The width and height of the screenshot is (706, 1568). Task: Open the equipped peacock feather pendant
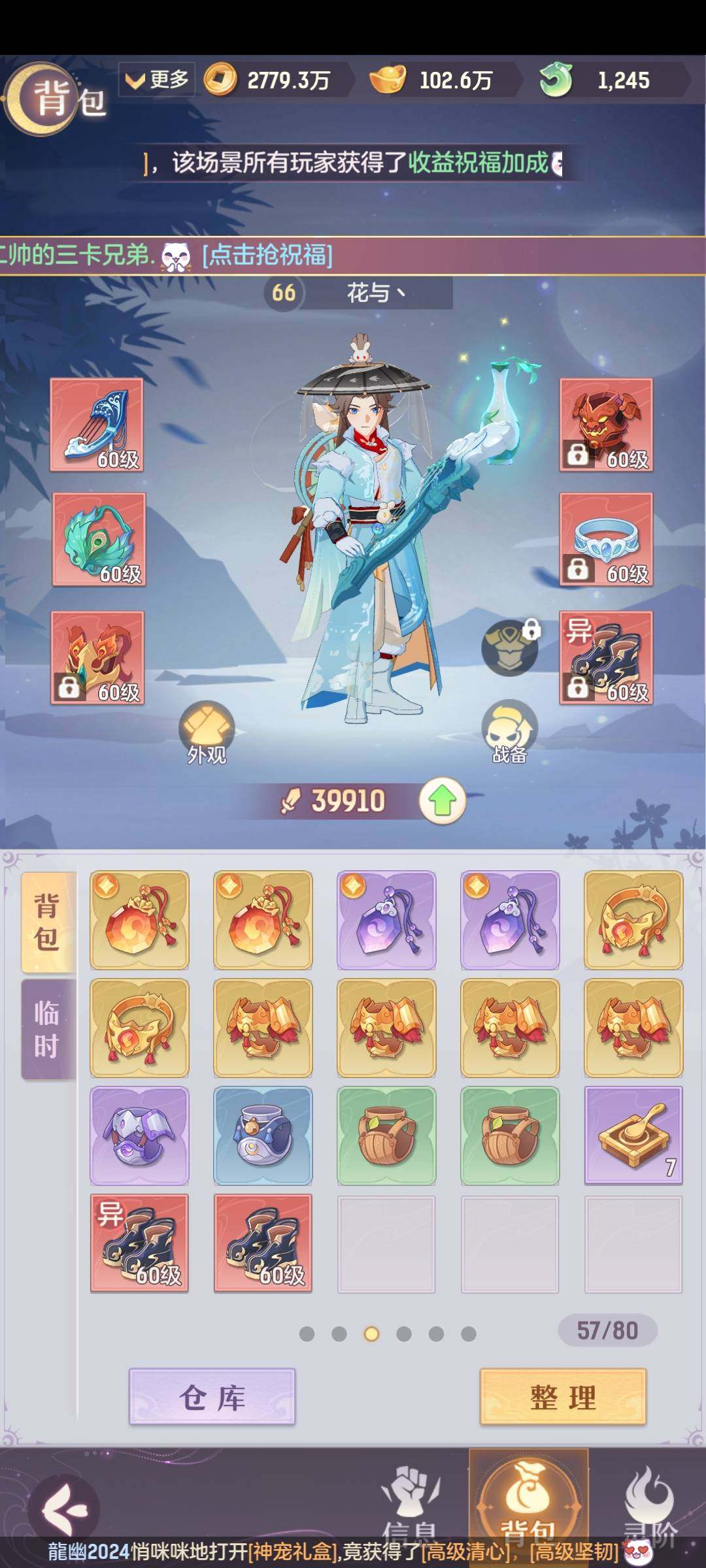(x=99, y=540)
